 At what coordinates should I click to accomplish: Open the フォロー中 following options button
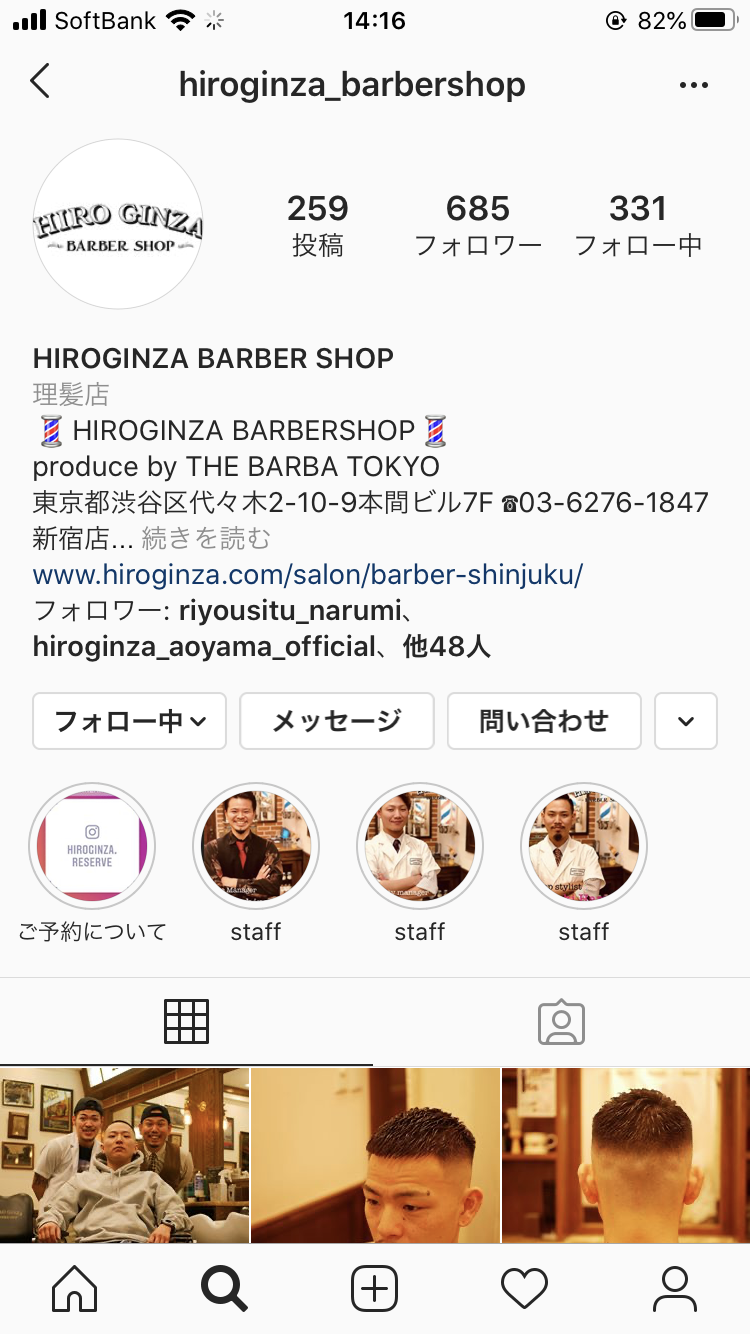(x=130, y=721)
